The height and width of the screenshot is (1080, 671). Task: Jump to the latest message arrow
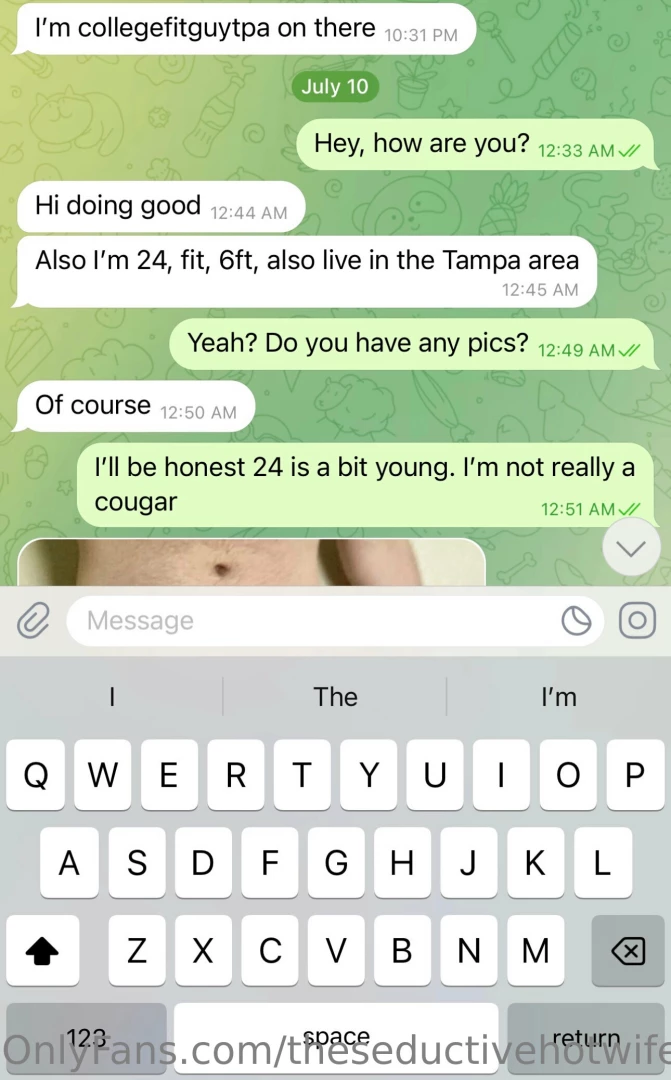click(633, 547)
